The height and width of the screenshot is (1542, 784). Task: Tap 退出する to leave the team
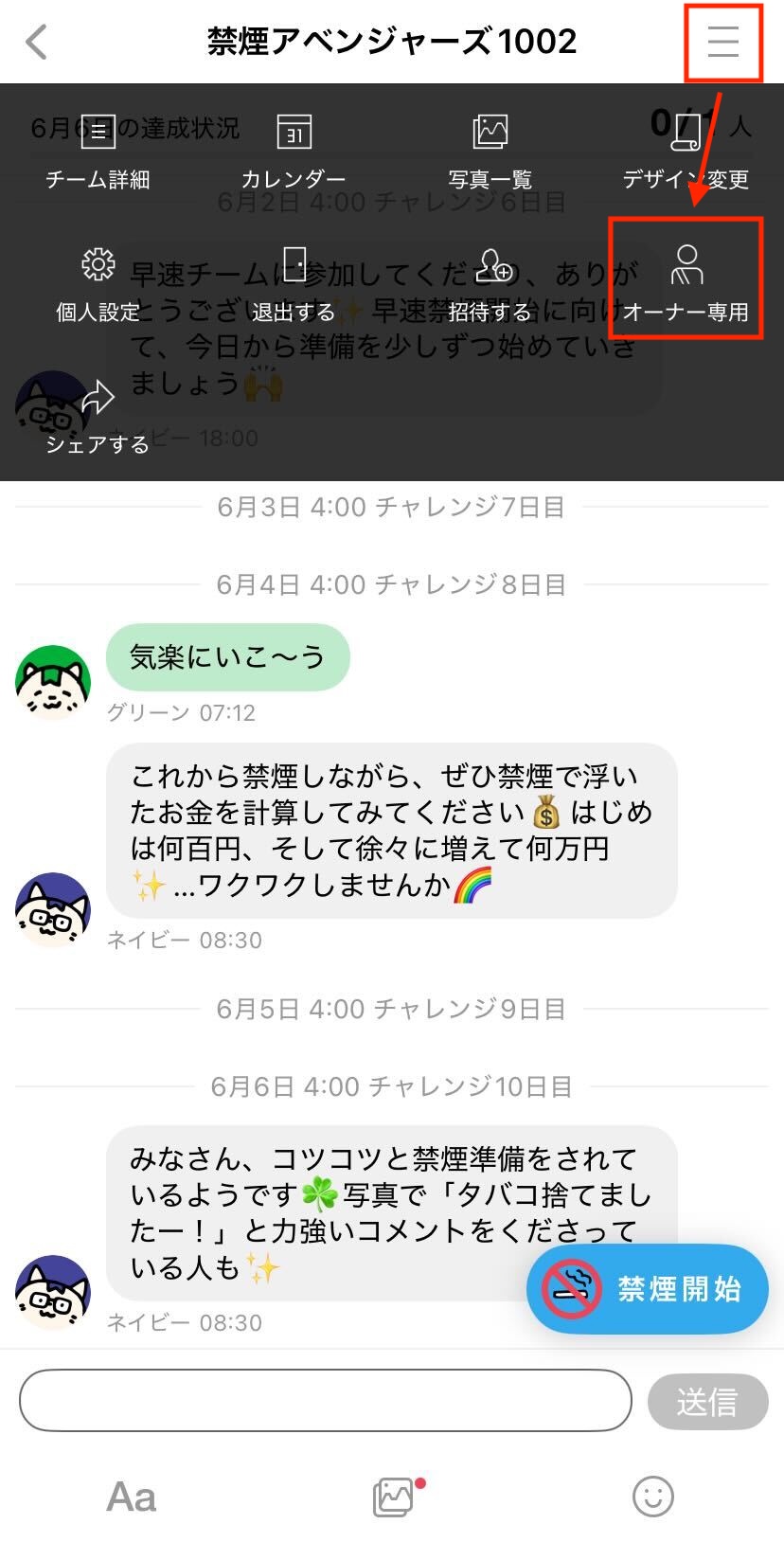(x=294, y=284)
